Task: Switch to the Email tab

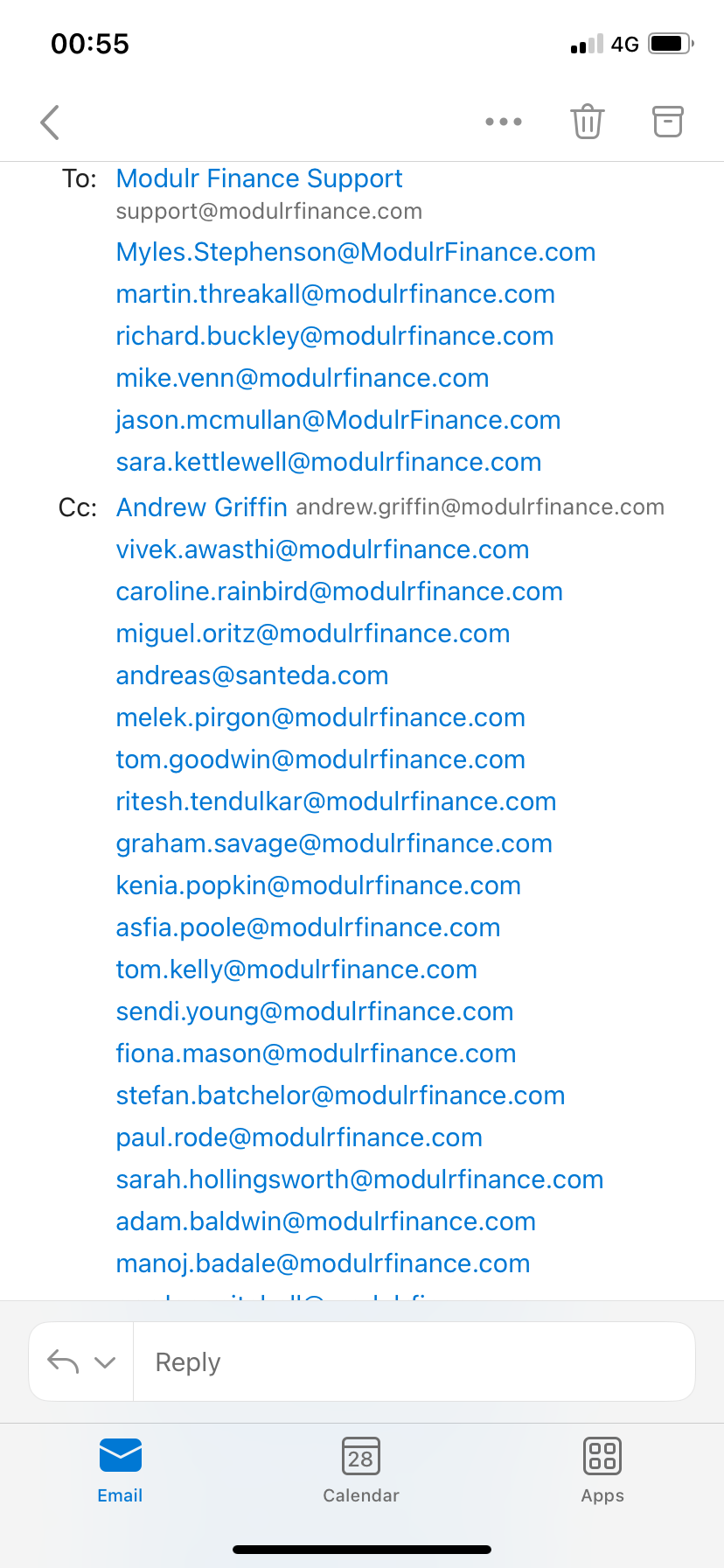Action: click(120, 1470)
